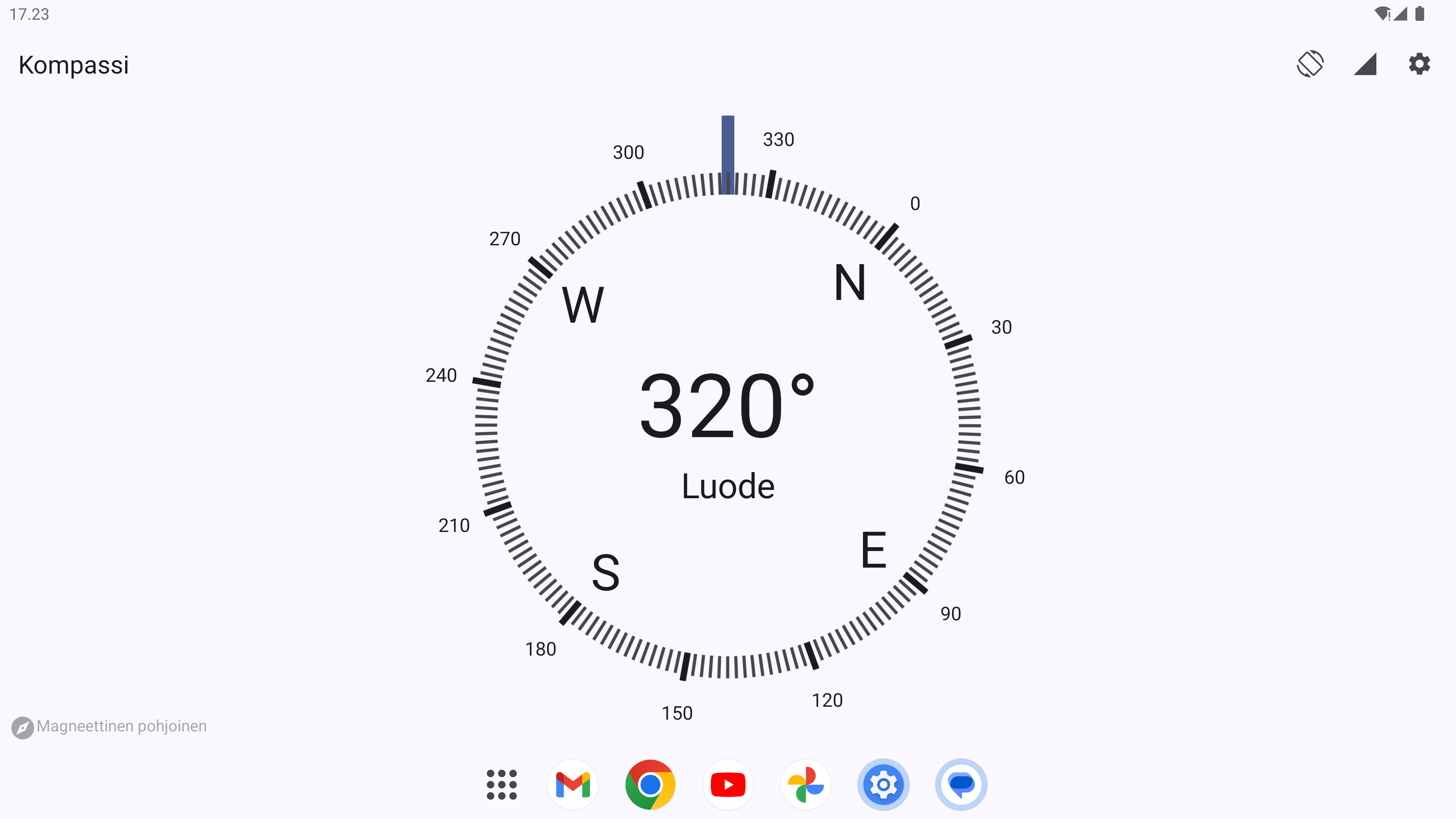
Task: Open Messages from the taskbar
Action: (x=961, y=784)
